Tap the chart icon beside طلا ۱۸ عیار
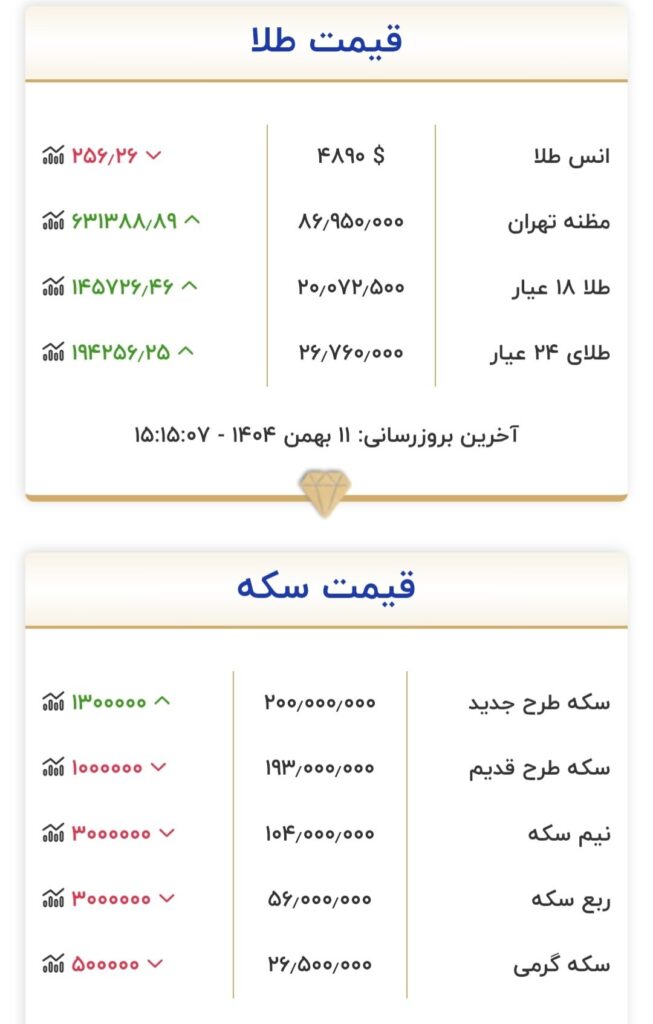The height and width of the screenshot is (1024, 653). (53, 286)
